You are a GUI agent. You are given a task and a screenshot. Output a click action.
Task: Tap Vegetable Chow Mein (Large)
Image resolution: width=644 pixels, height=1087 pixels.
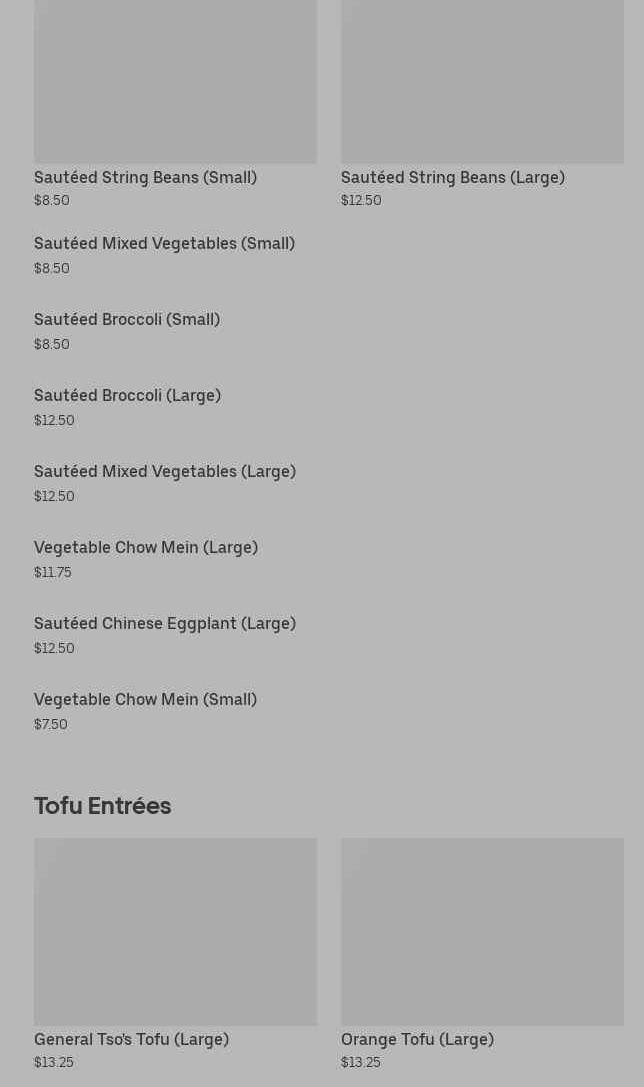pyautogui.click(x=146, y=548)
